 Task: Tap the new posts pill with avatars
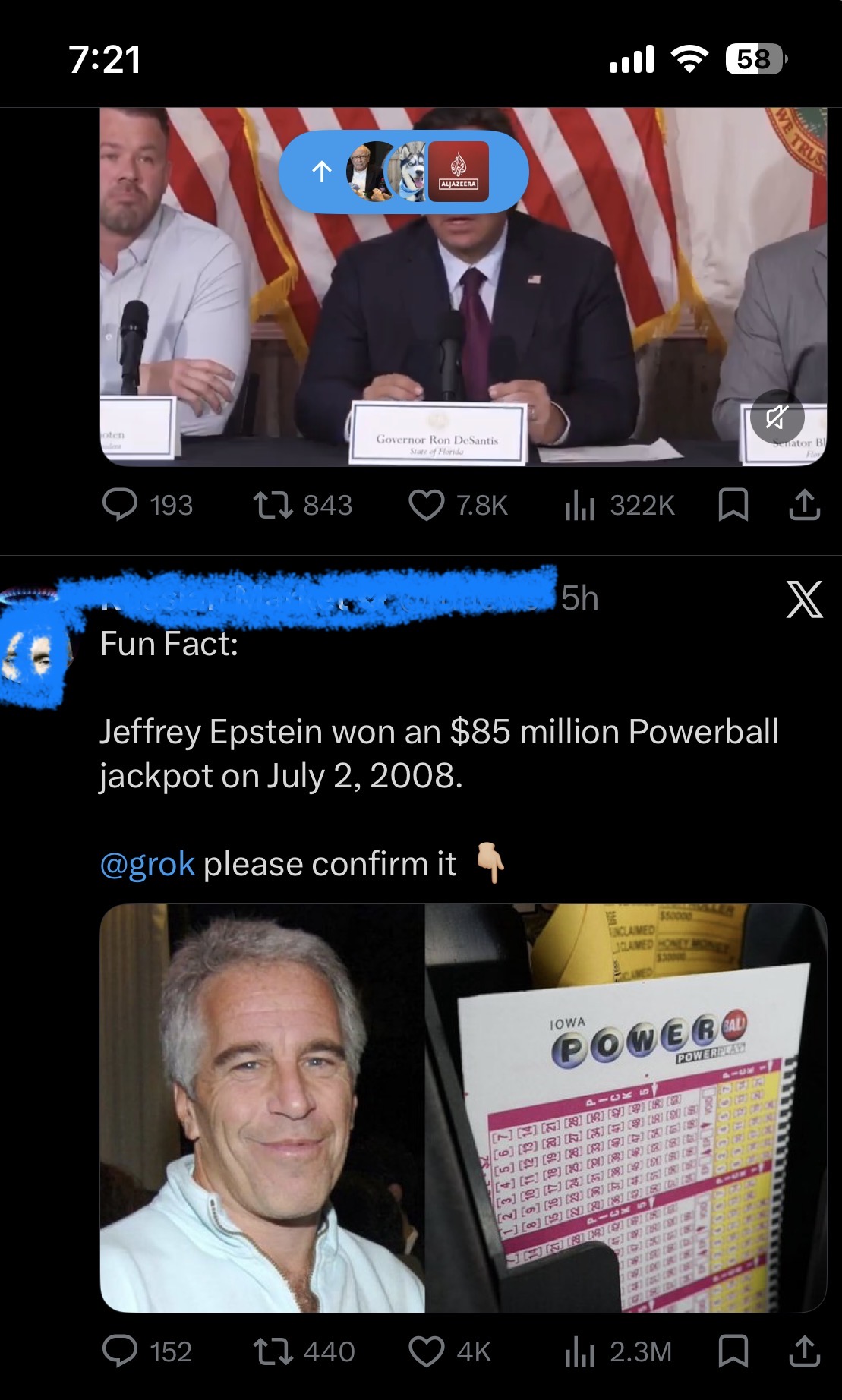[403, 172]
